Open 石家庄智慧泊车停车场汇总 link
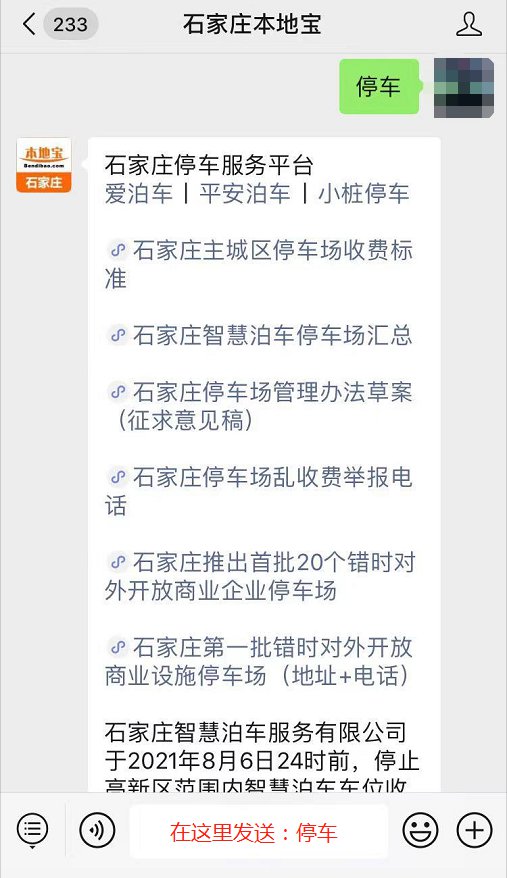Image resolution: width=507 pixels, height=878 pixels. (259, 335)
